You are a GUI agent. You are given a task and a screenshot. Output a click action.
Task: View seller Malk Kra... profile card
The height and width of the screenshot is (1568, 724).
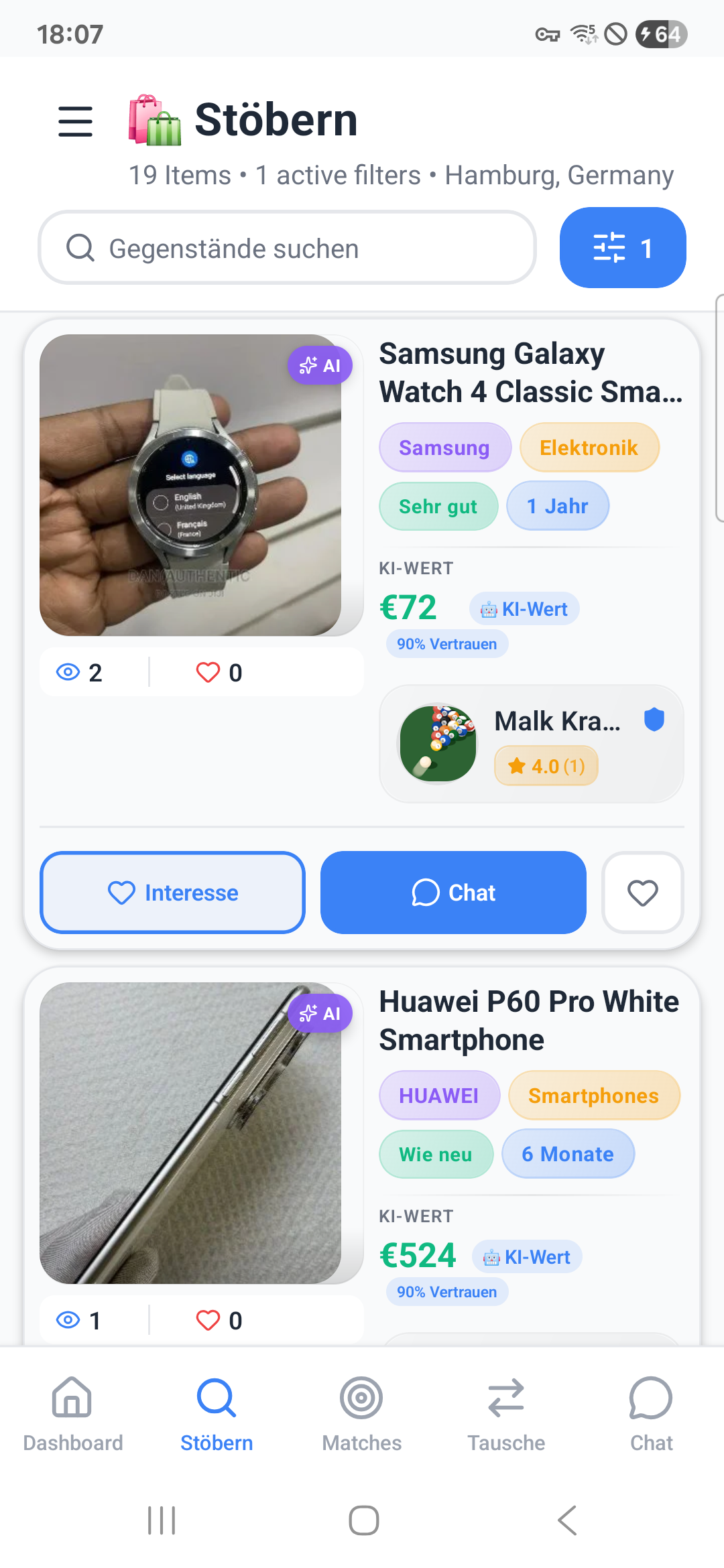[x=531, y=744]
